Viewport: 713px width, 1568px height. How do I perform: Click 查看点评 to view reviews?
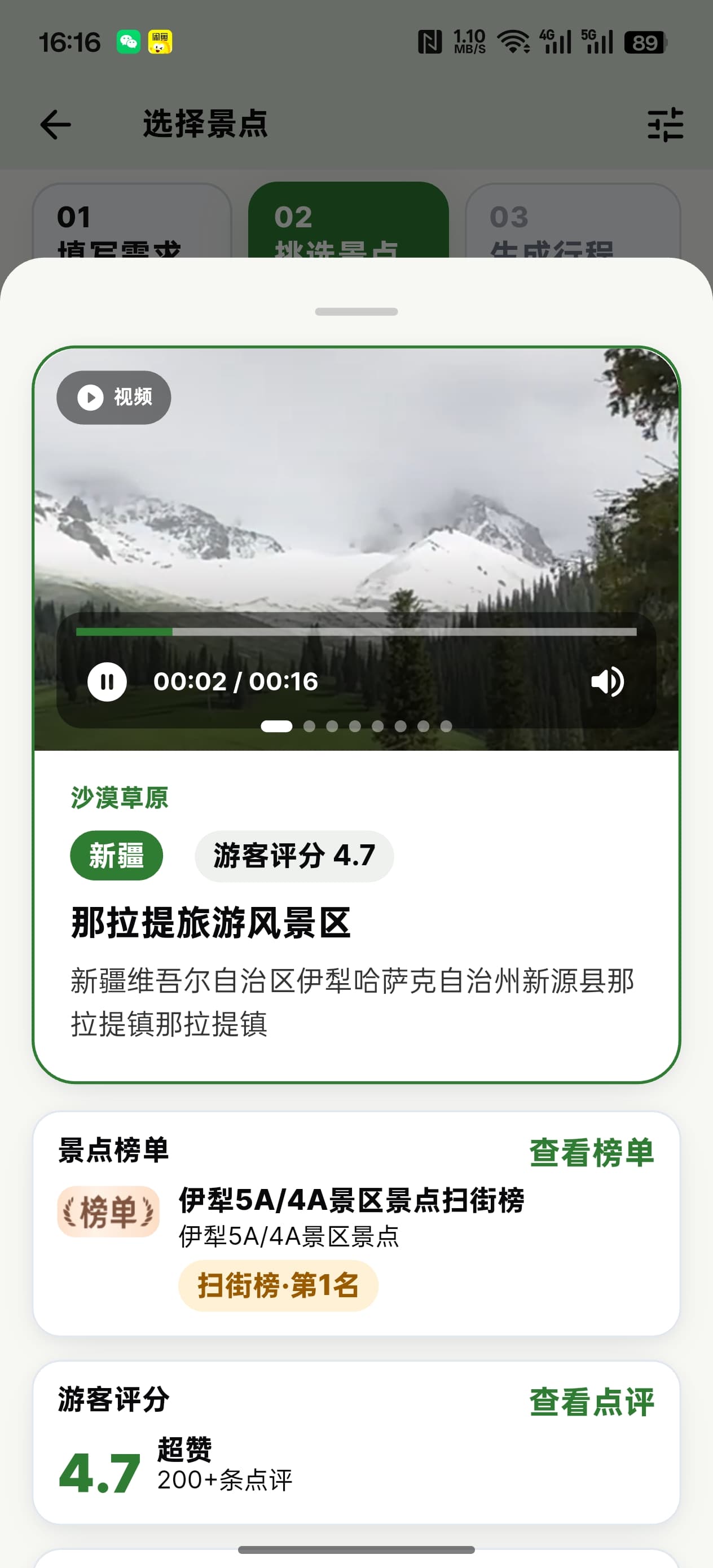592,1402
